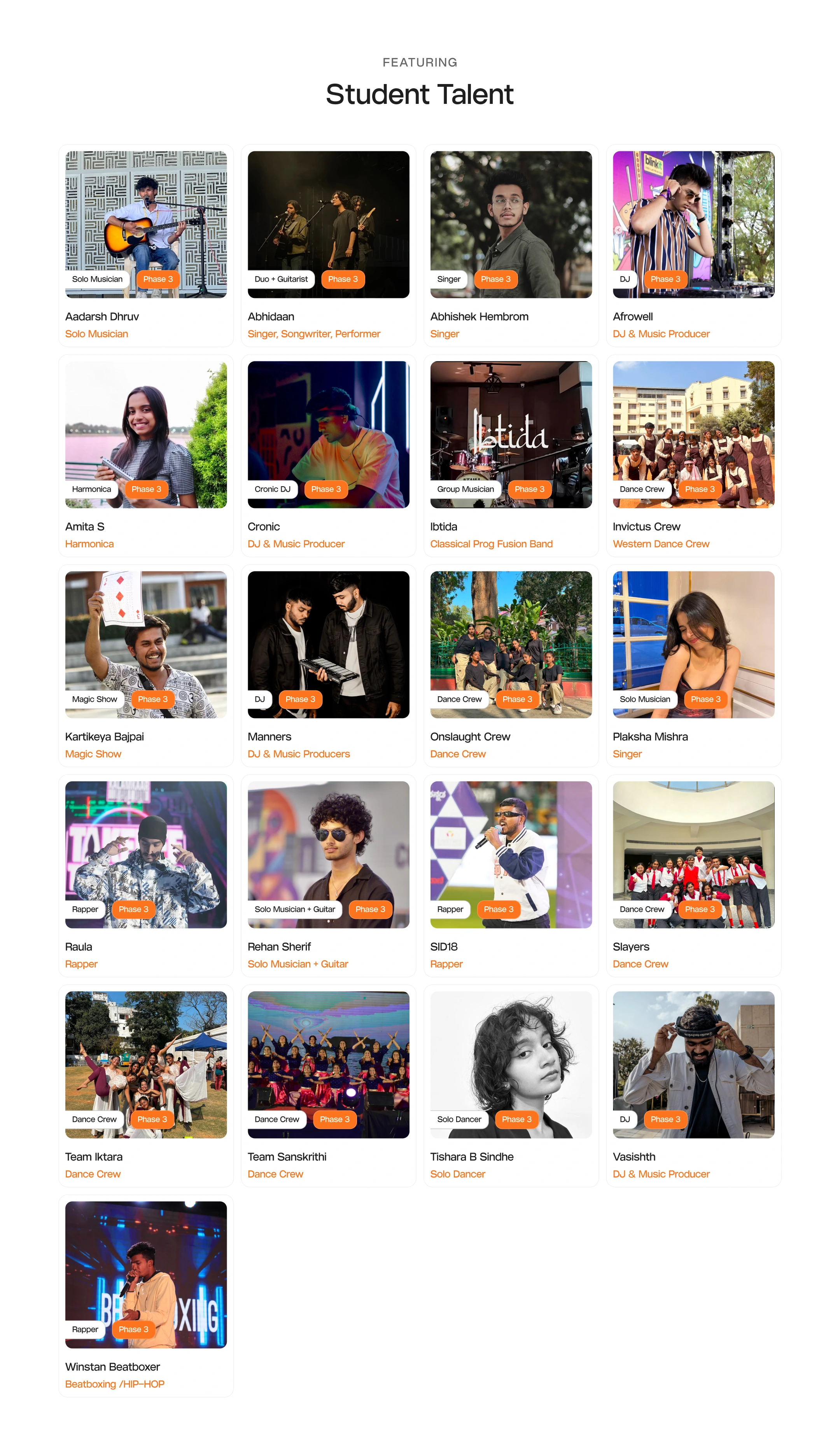Screen dimensions: 840x1456
Task: Open Kartikeya Bajpai's magic show card
Action: tap(146, 666)
